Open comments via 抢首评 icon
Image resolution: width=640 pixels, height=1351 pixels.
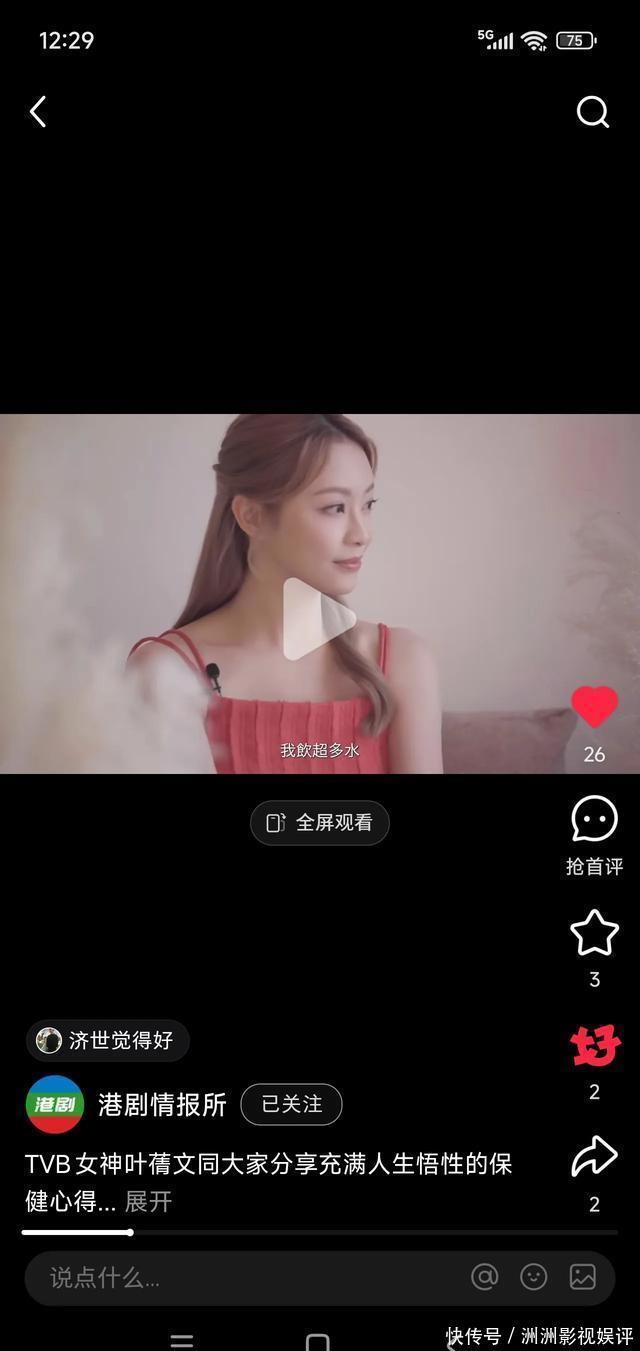point(594,821)
